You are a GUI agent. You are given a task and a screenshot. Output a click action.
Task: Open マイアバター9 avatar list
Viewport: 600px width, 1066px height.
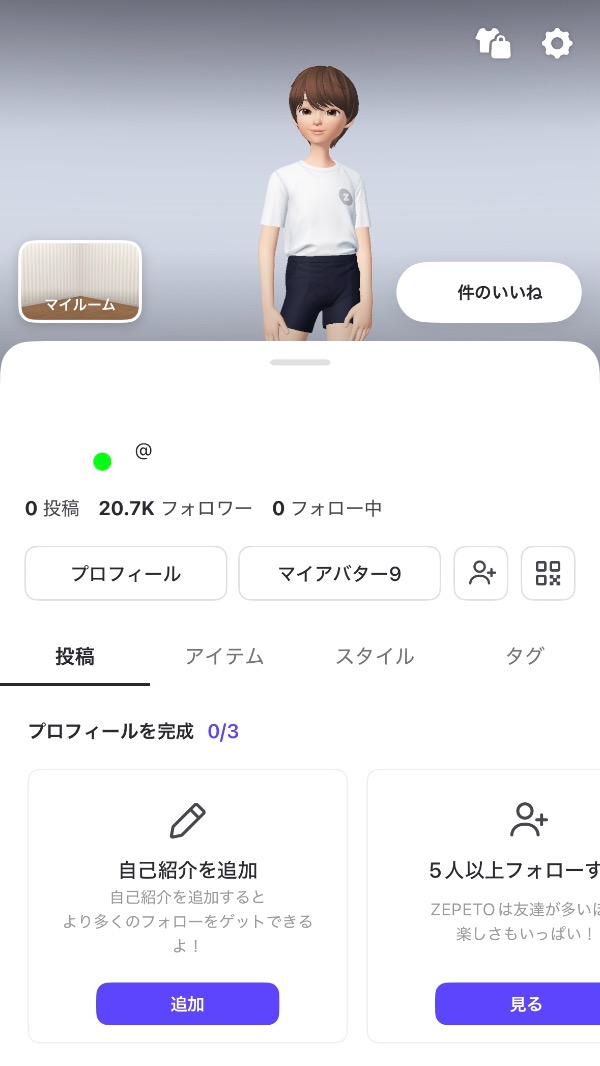(339, 574)
